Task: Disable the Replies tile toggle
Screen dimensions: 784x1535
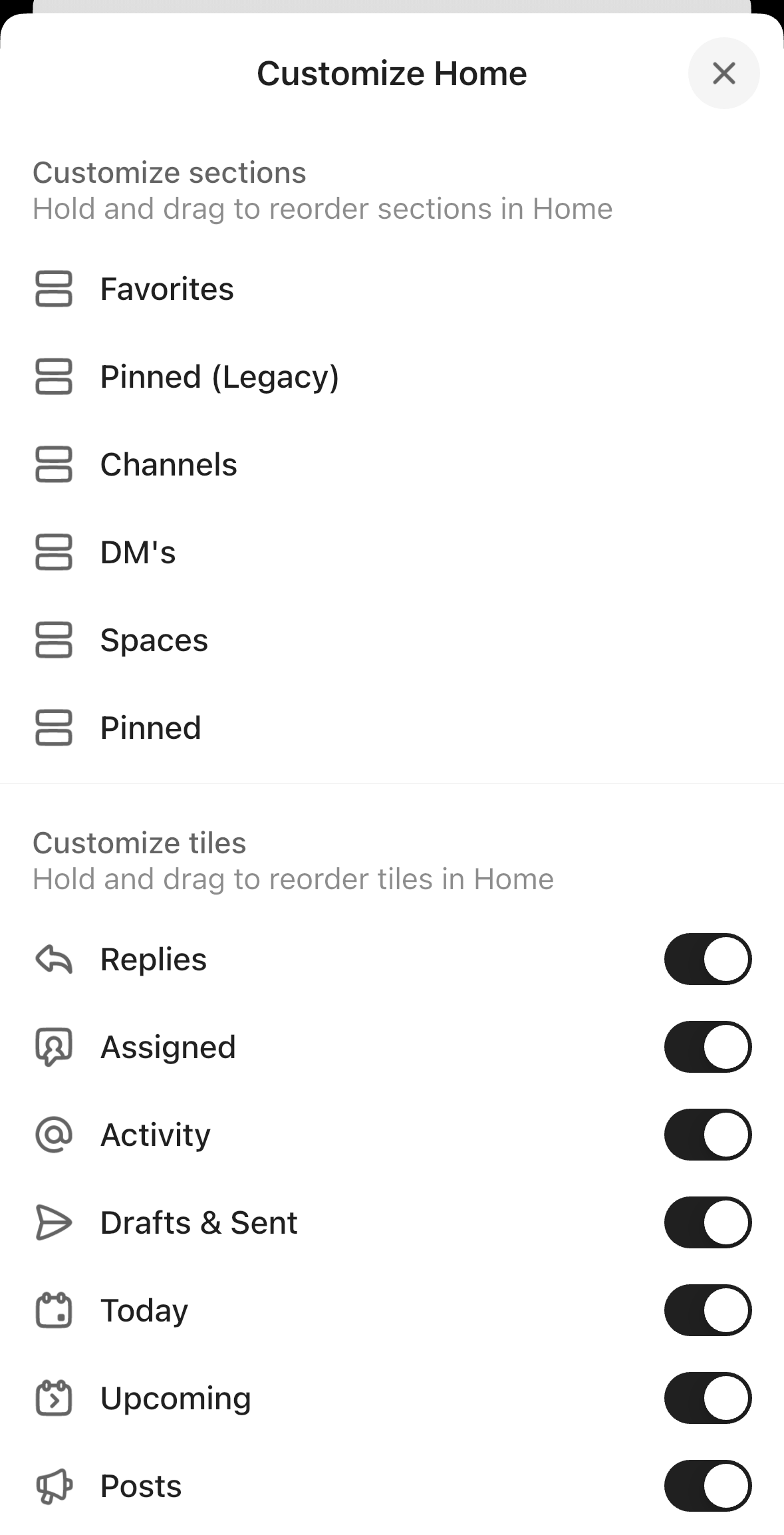Action: coord(708,958)
